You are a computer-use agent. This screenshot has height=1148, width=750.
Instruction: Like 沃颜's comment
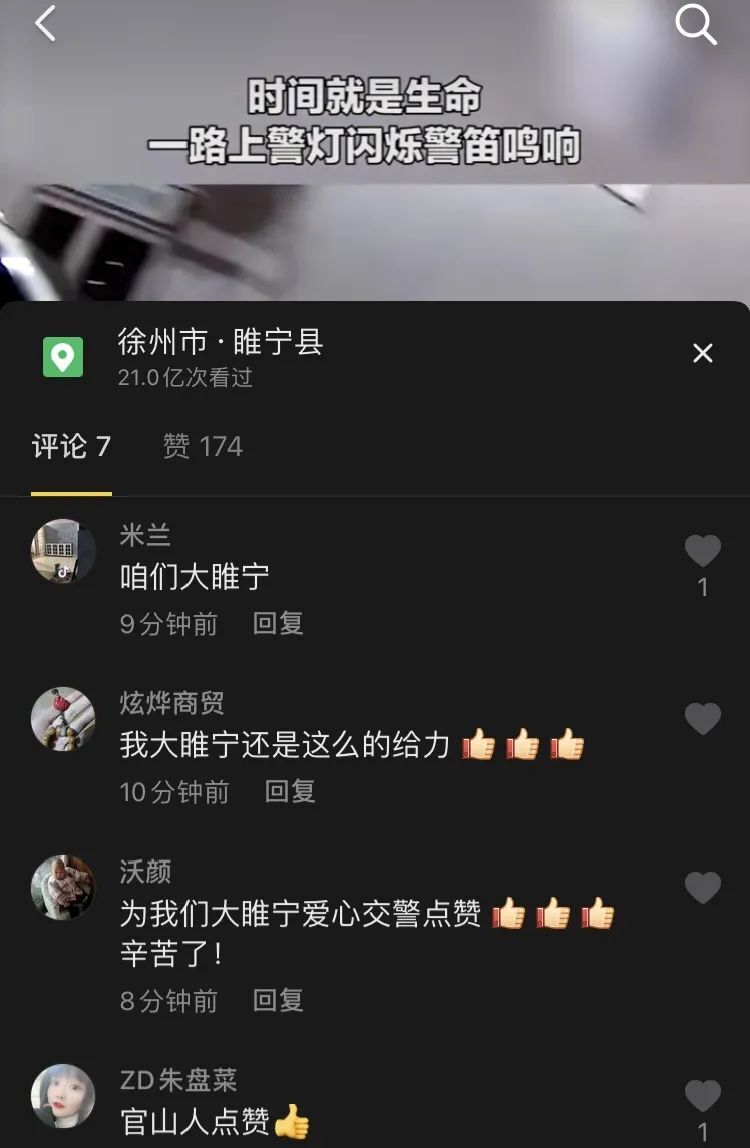pyautogui.click(x=703, y=887)
